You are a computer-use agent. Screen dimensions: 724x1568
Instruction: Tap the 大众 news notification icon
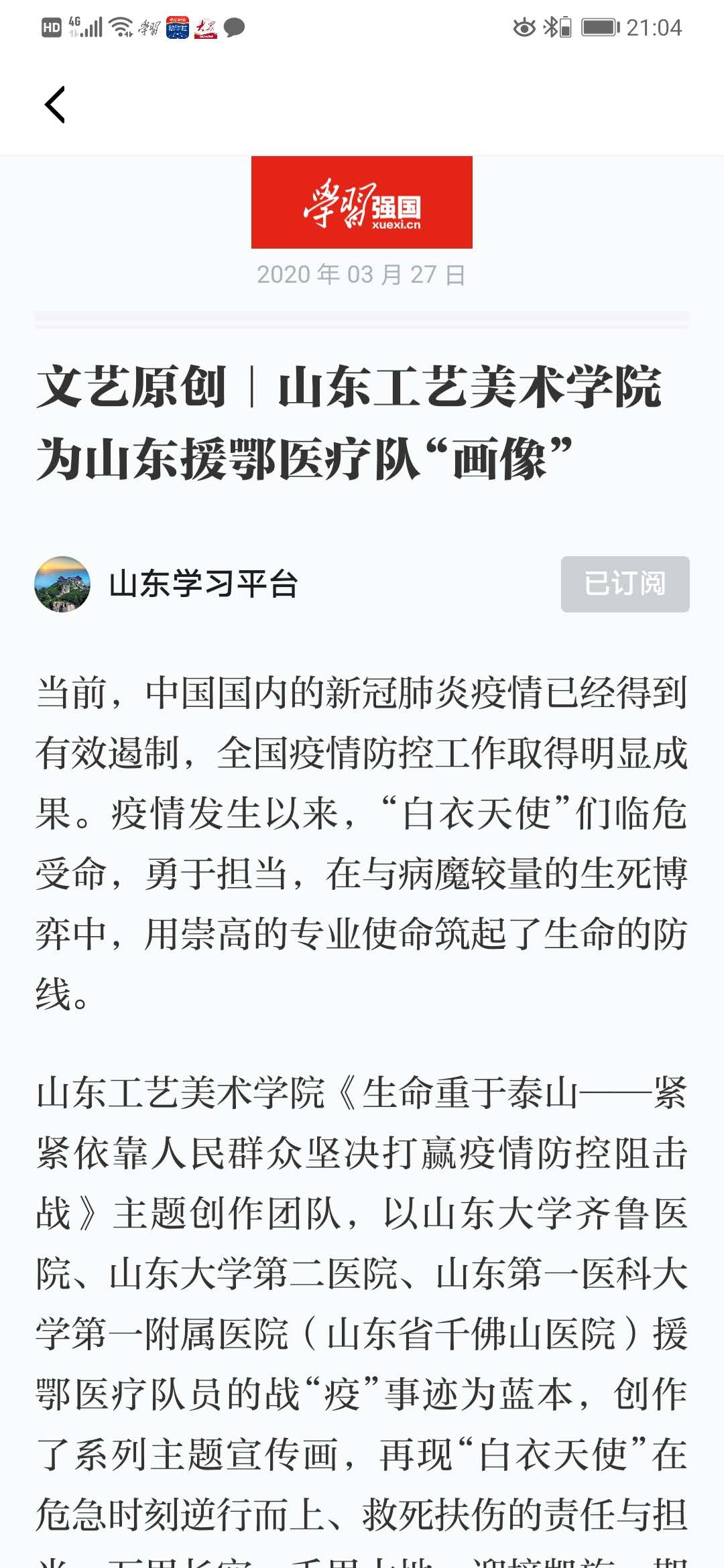point(206,27)
